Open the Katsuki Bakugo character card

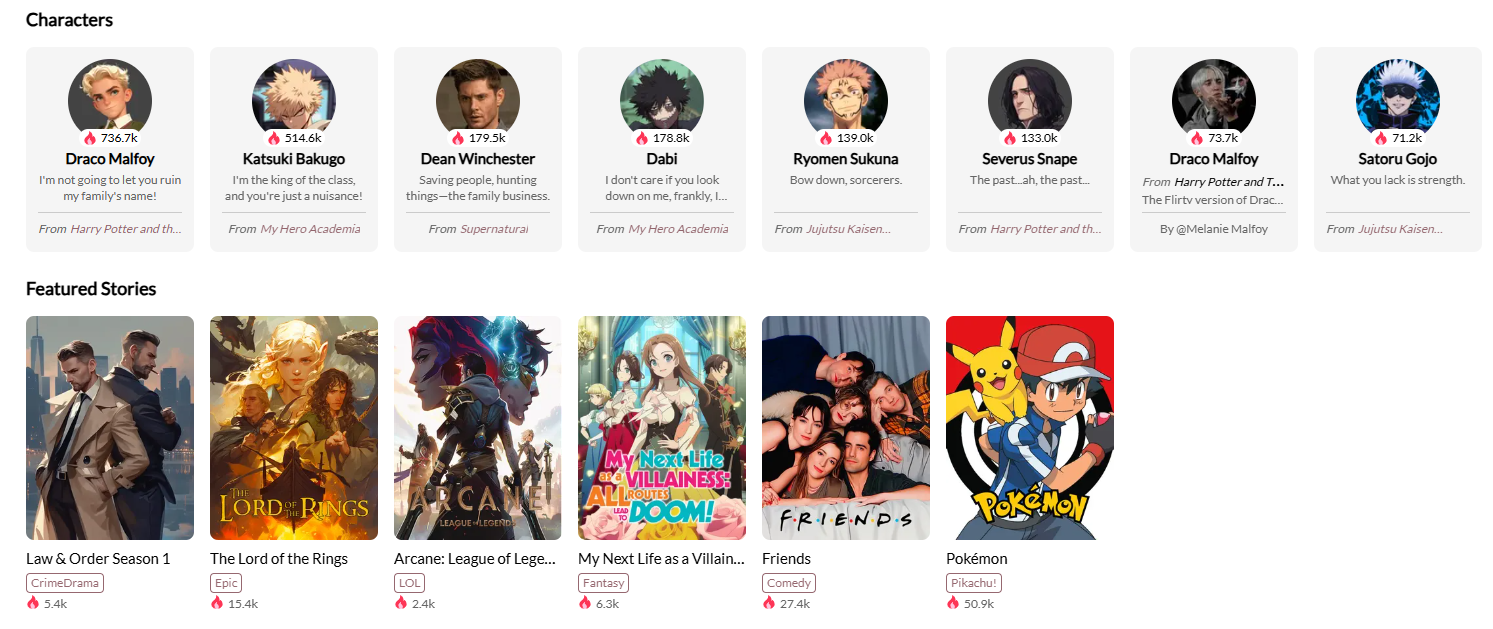[293, 159]
